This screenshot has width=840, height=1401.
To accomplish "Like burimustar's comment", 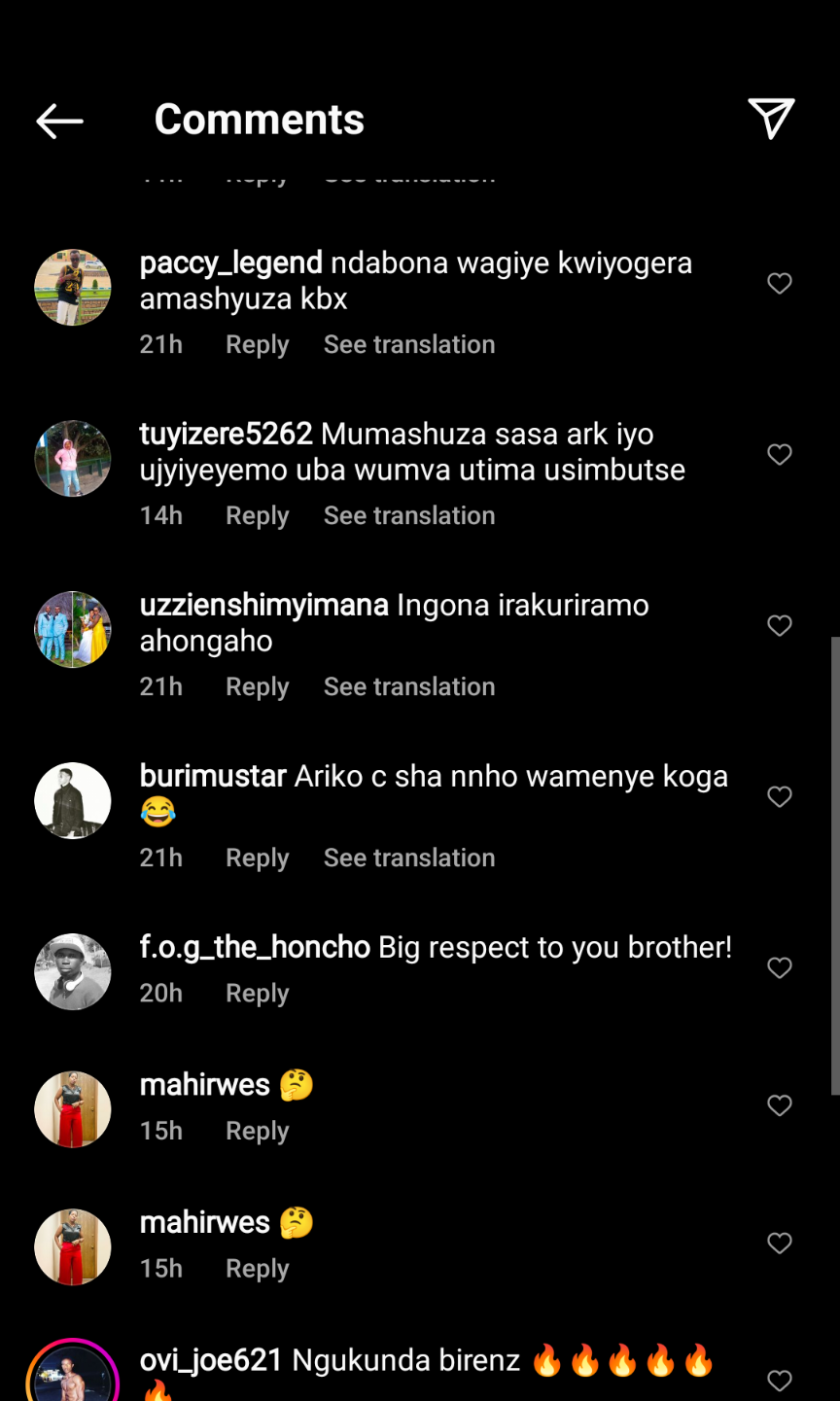I will click(780, 796).
